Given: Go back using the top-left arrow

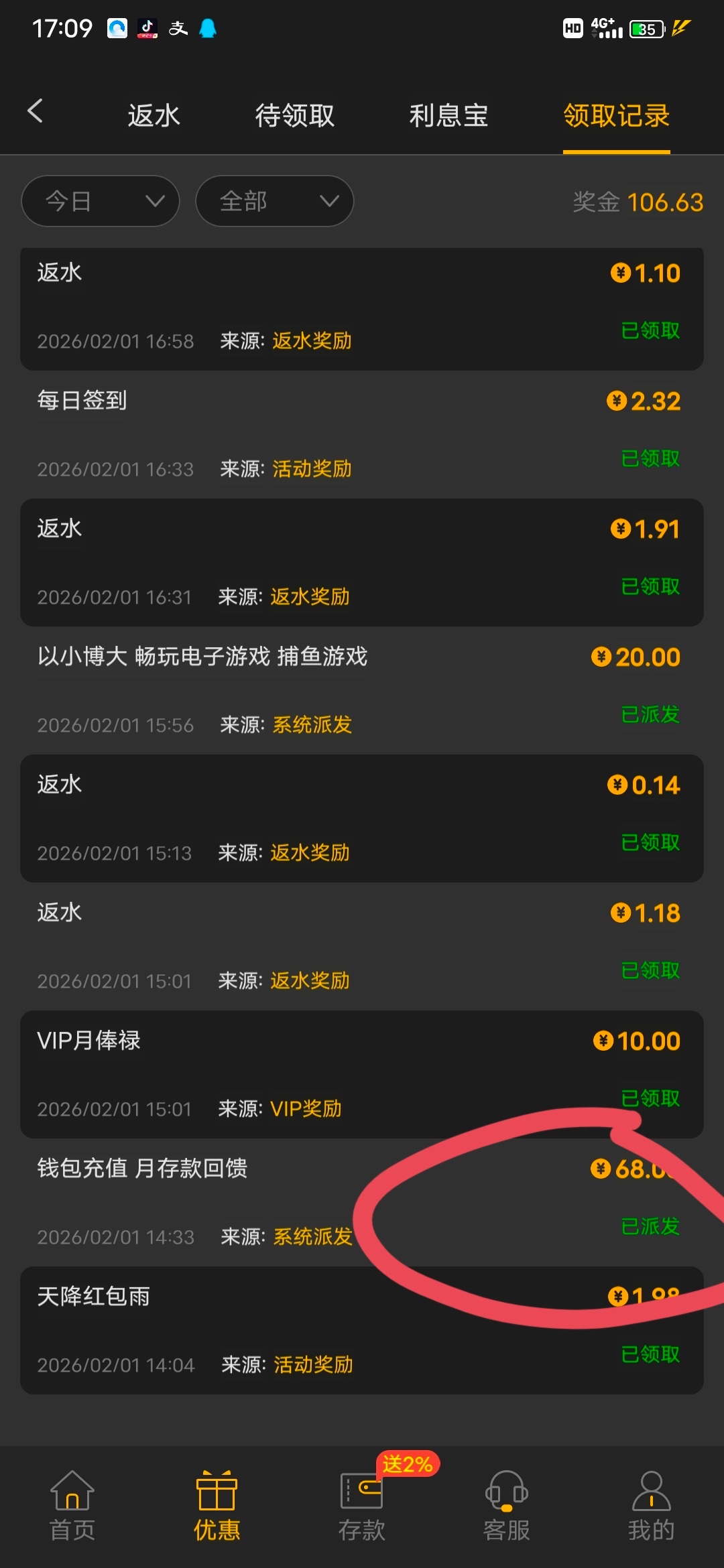Looking at the screenshot, I should click(36, 111).
